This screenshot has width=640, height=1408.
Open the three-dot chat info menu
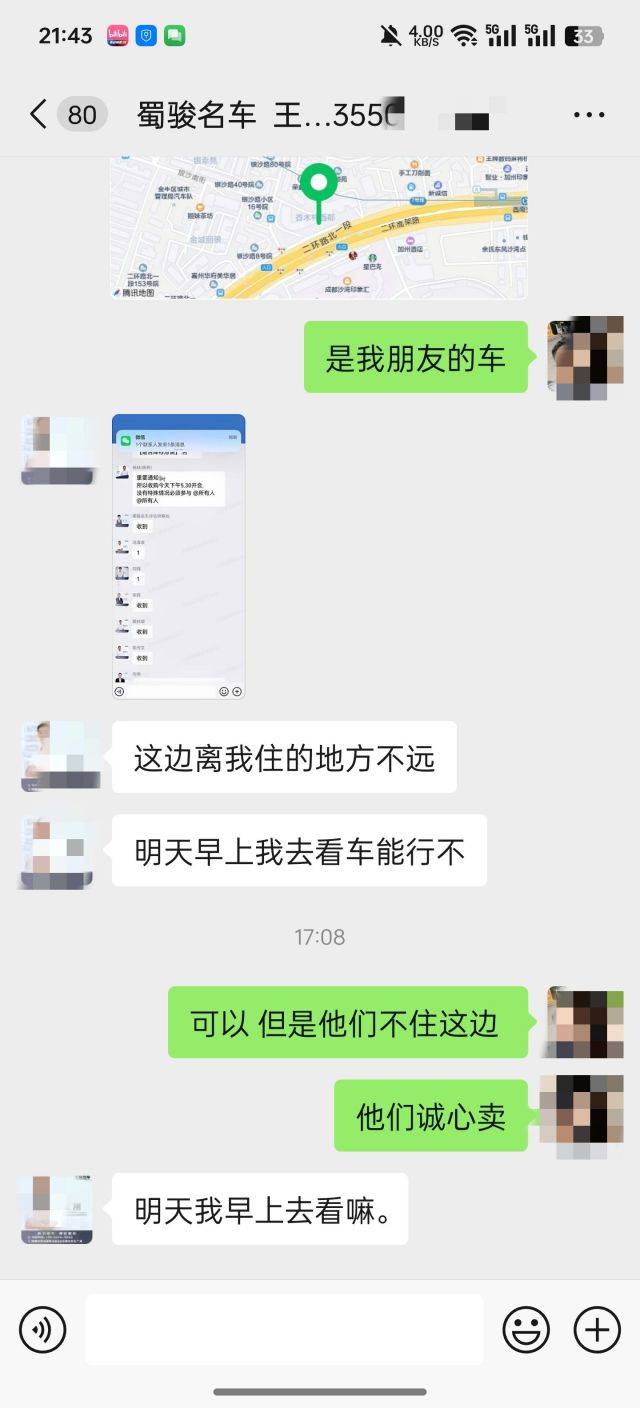pyautogui.click(x=589, y=115)
